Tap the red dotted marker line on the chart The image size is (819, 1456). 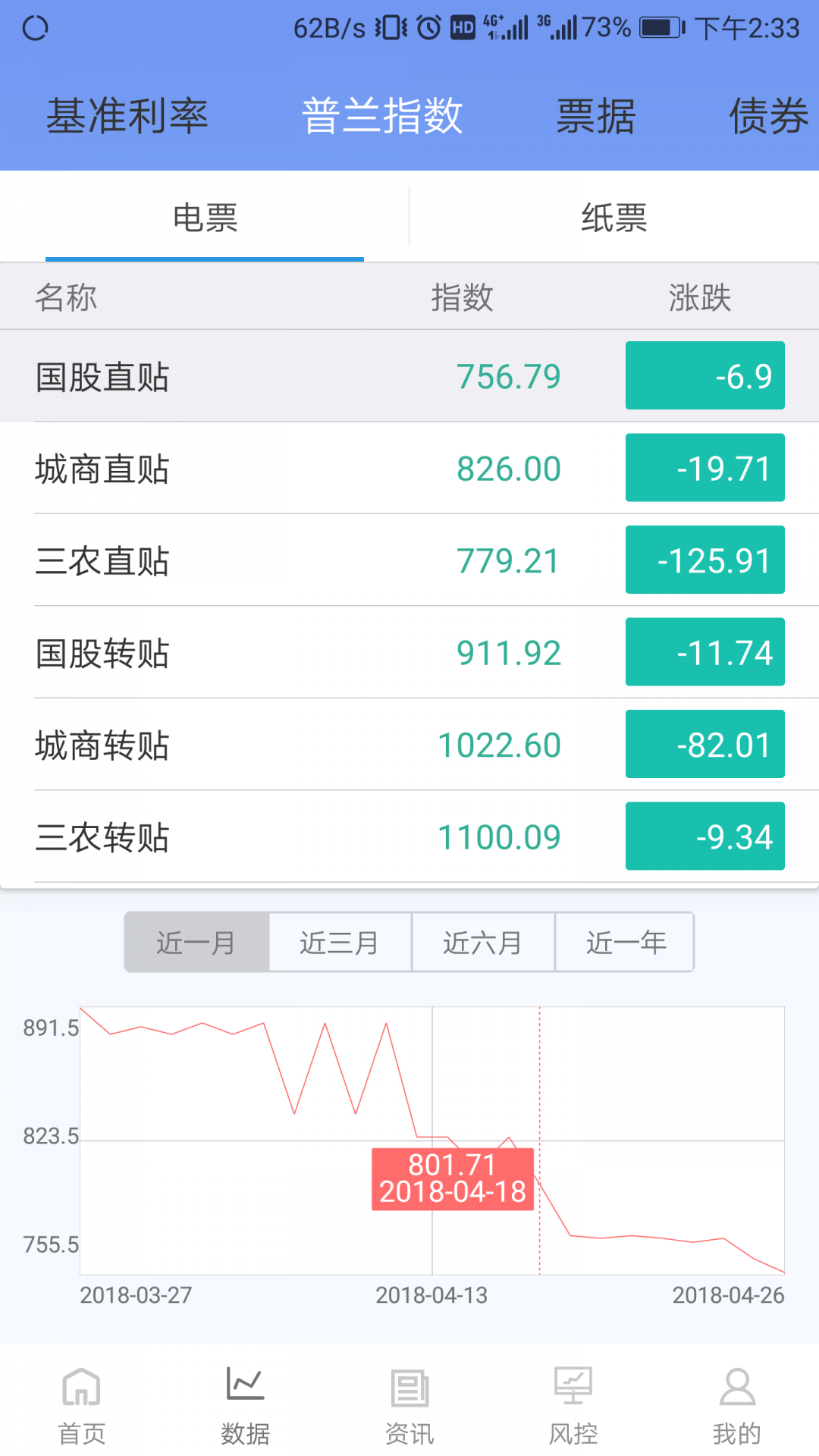(540, 1137)
